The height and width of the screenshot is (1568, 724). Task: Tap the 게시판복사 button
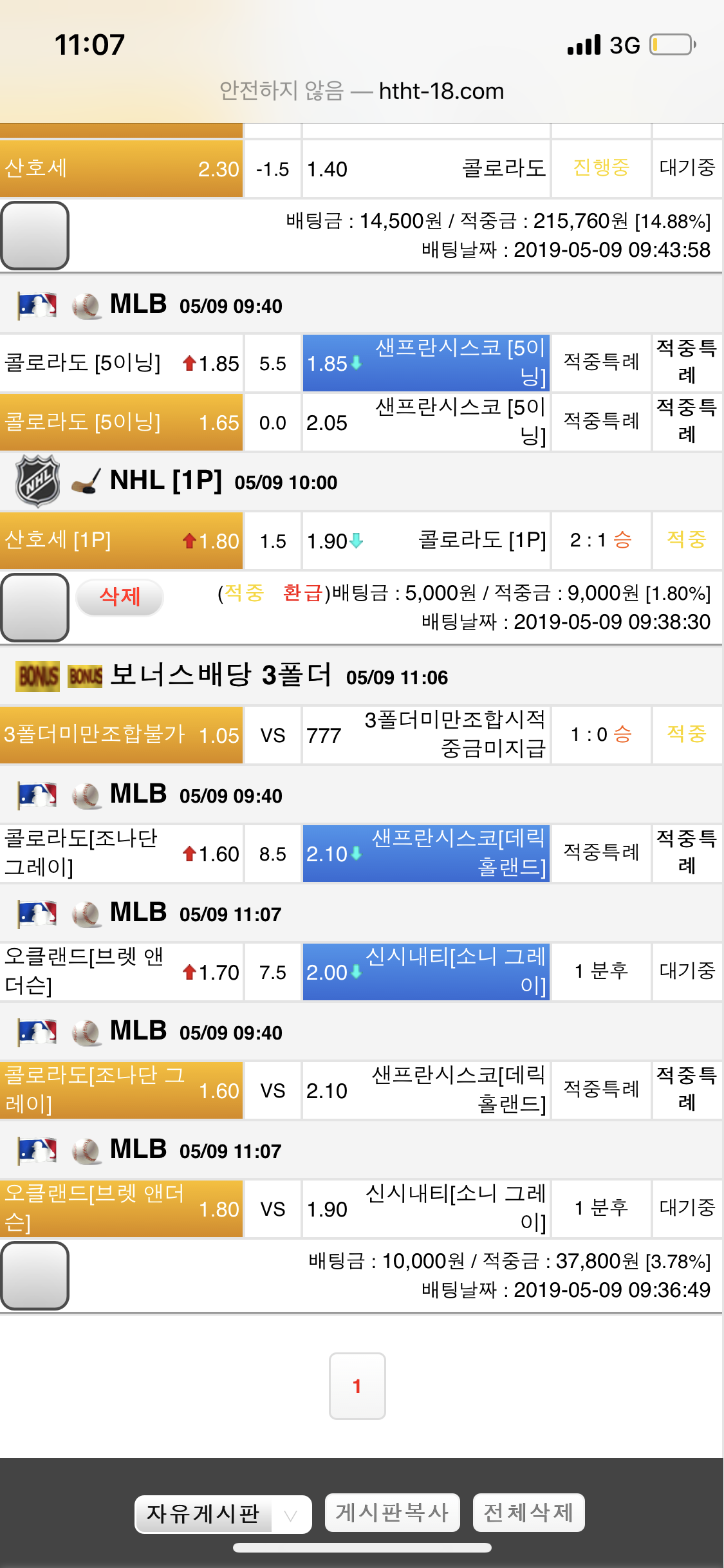click(392, 1513)
